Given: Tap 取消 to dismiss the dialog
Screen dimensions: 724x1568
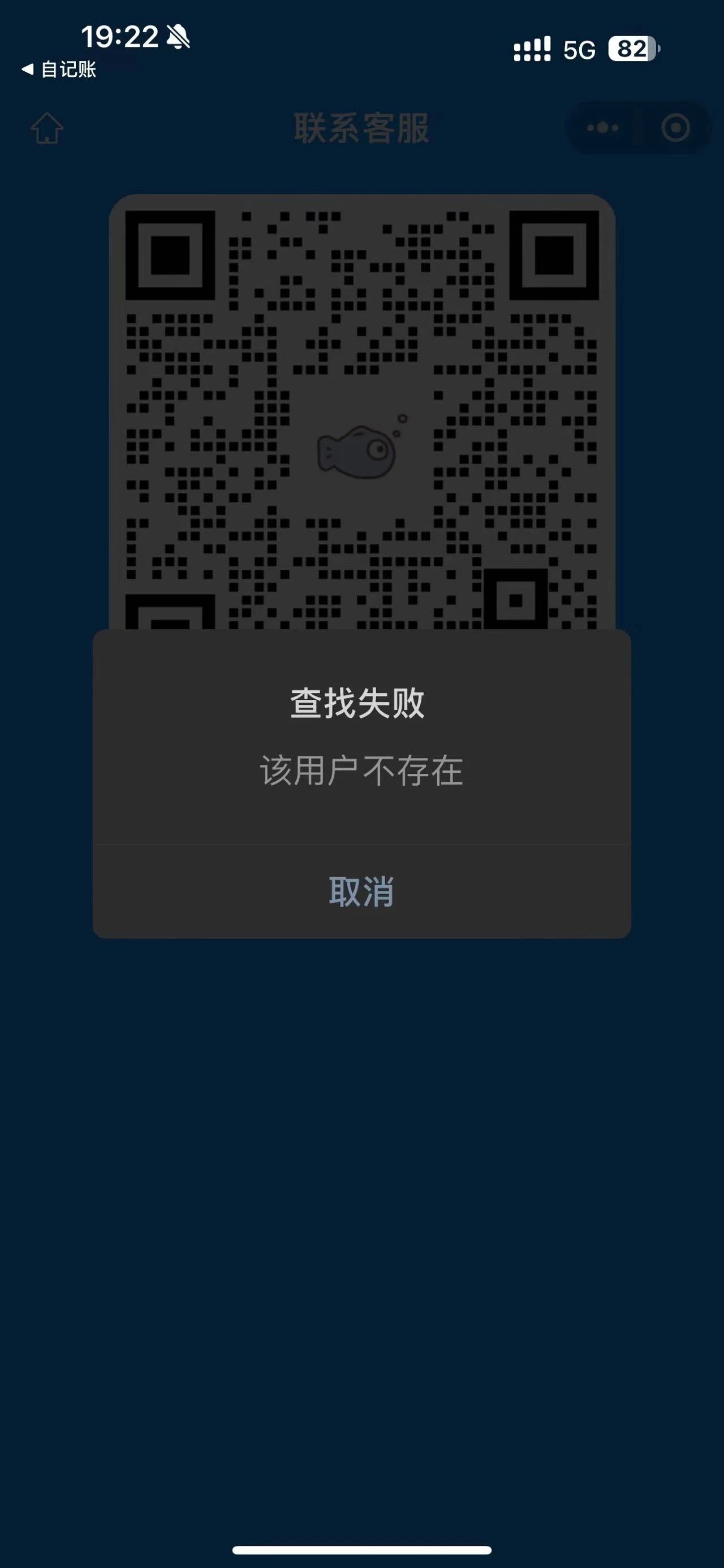Looking at the screenshot, I should [361, 892].
